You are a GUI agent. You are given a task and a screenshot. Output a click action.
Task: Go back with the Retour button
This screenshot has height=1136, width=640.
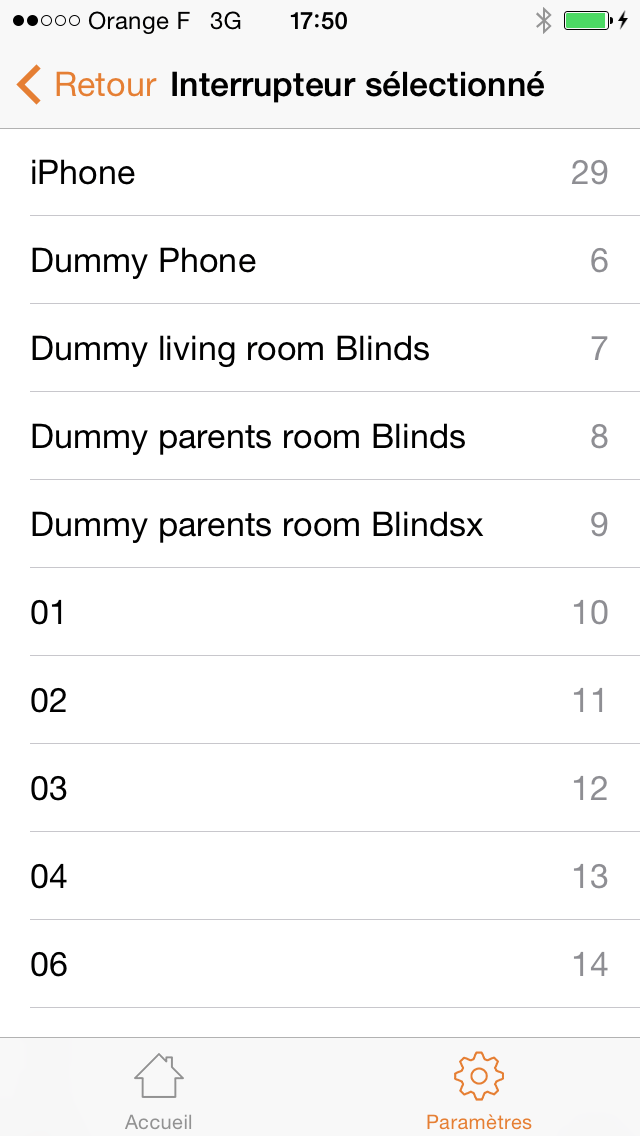click(87, 85)
